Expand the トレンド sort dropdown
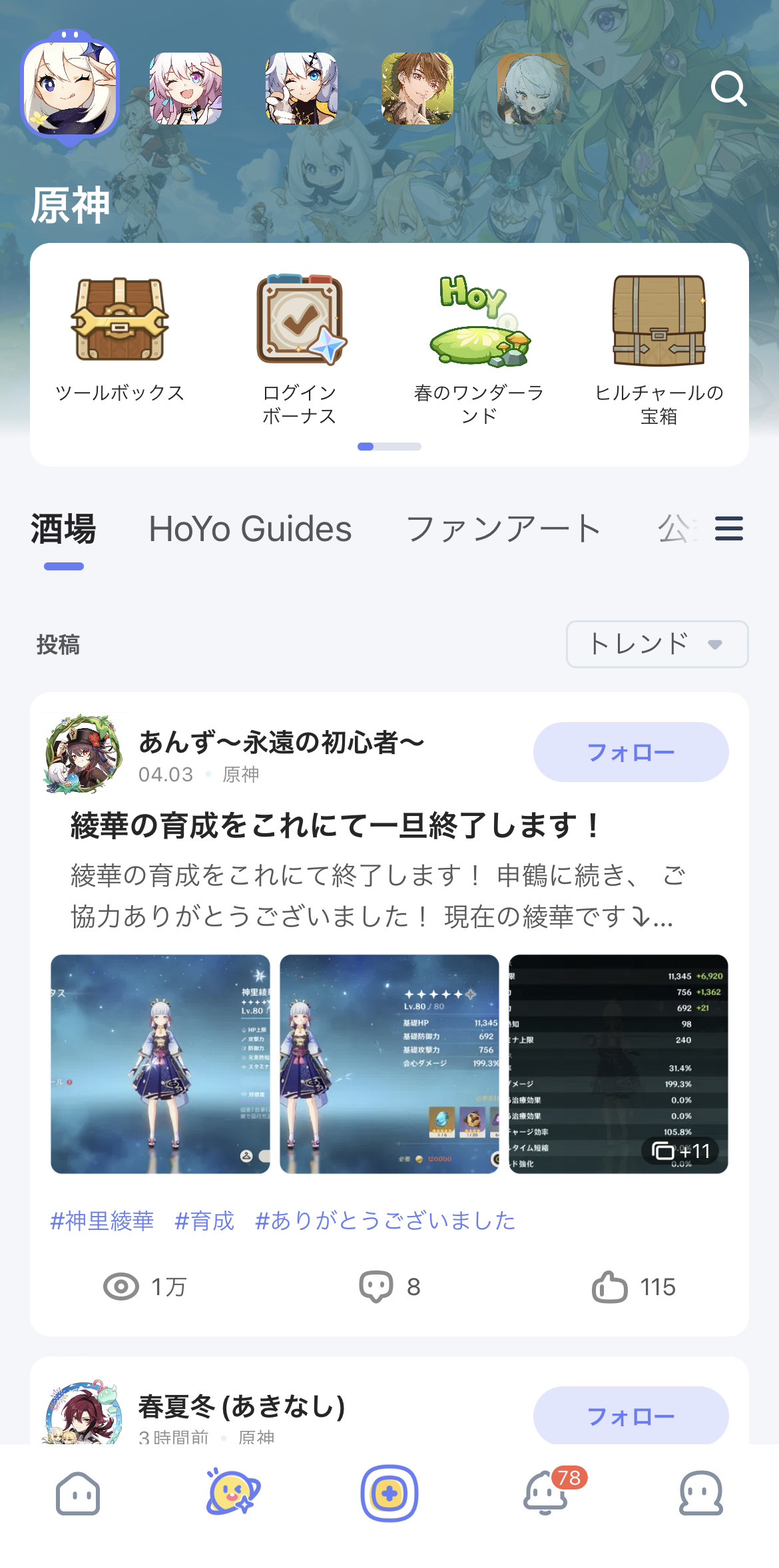779x1568 pixels. pyautogui.click(x=656, y=644)
